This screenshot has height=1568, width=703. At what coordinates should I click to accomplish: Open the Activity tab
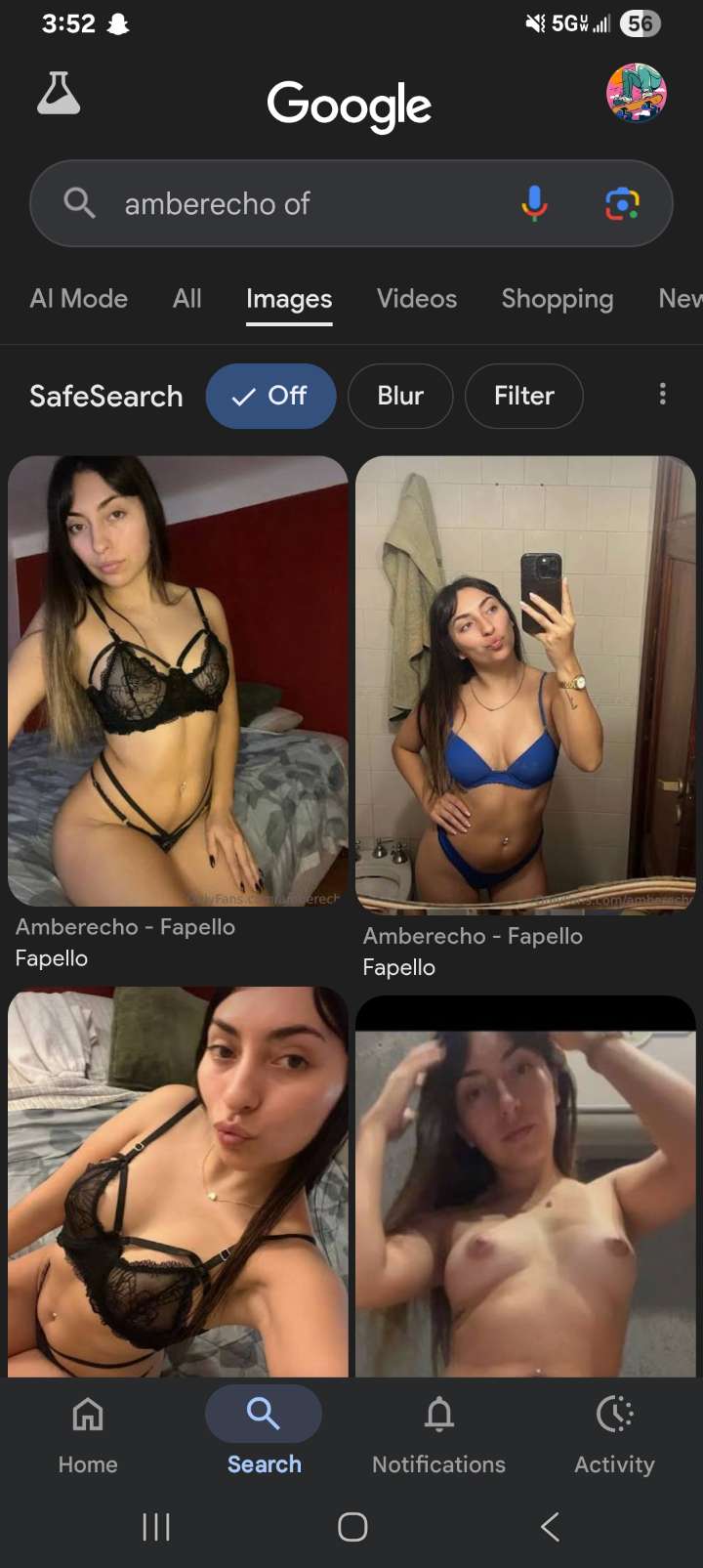[x=614, y=1433]
